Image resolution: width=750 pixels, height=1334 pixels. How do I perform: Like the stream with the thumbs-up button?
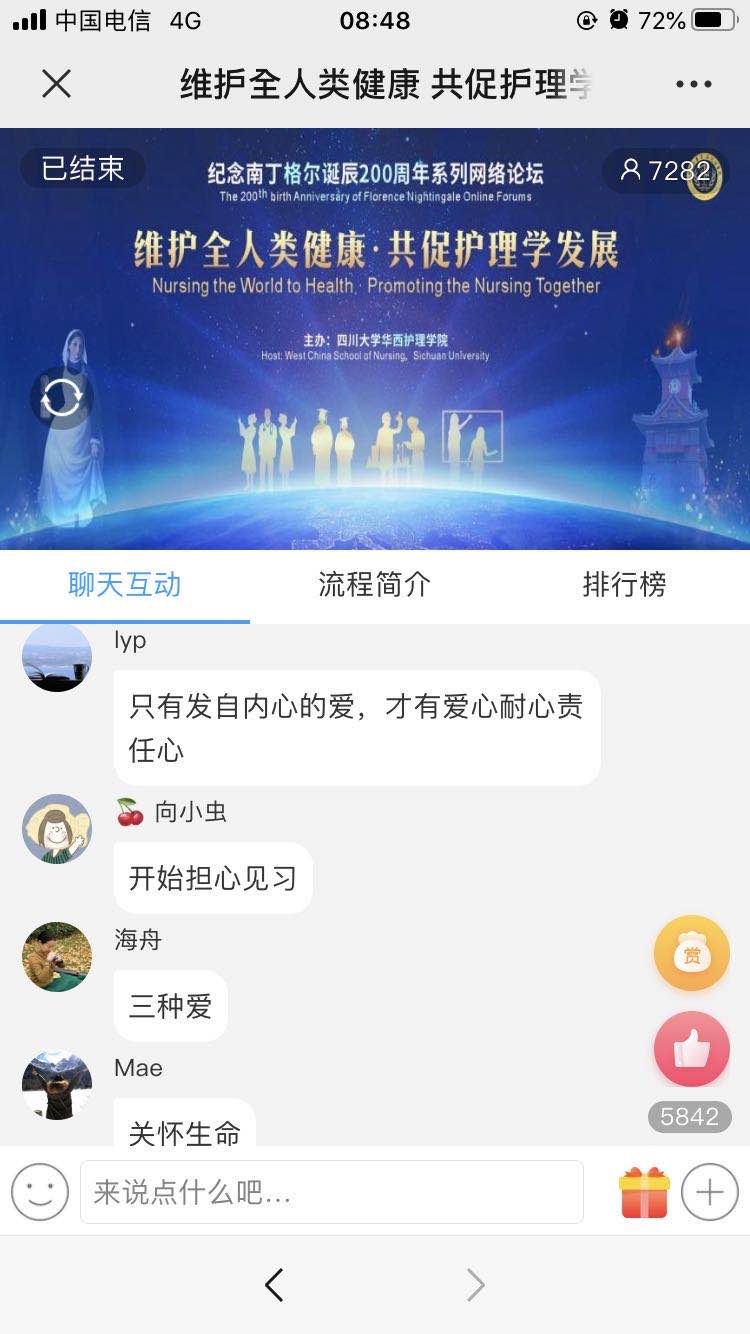691,1049
